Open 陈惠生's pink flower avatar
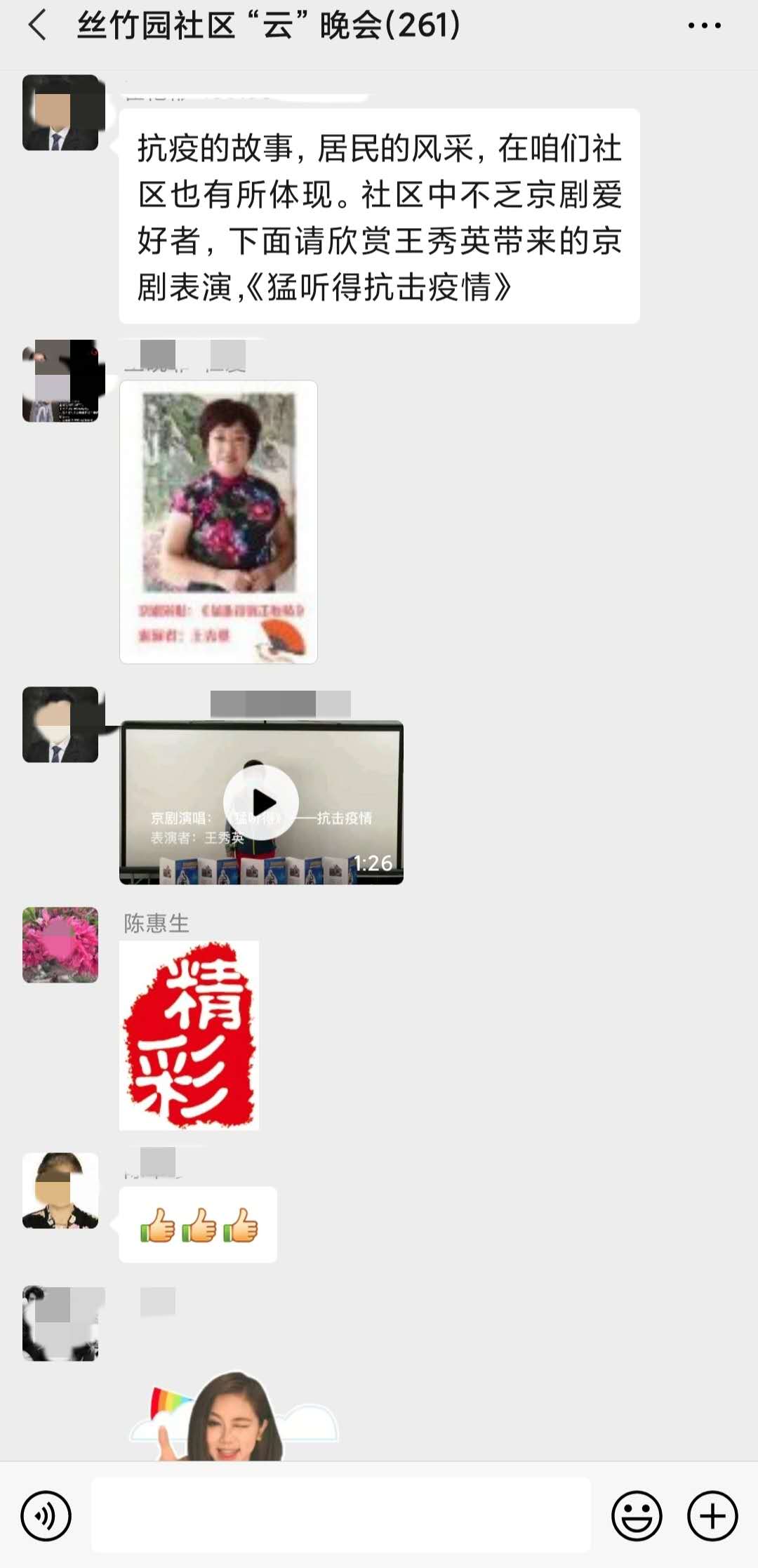Screen dimensions: 758x1568 coord(60,945)
